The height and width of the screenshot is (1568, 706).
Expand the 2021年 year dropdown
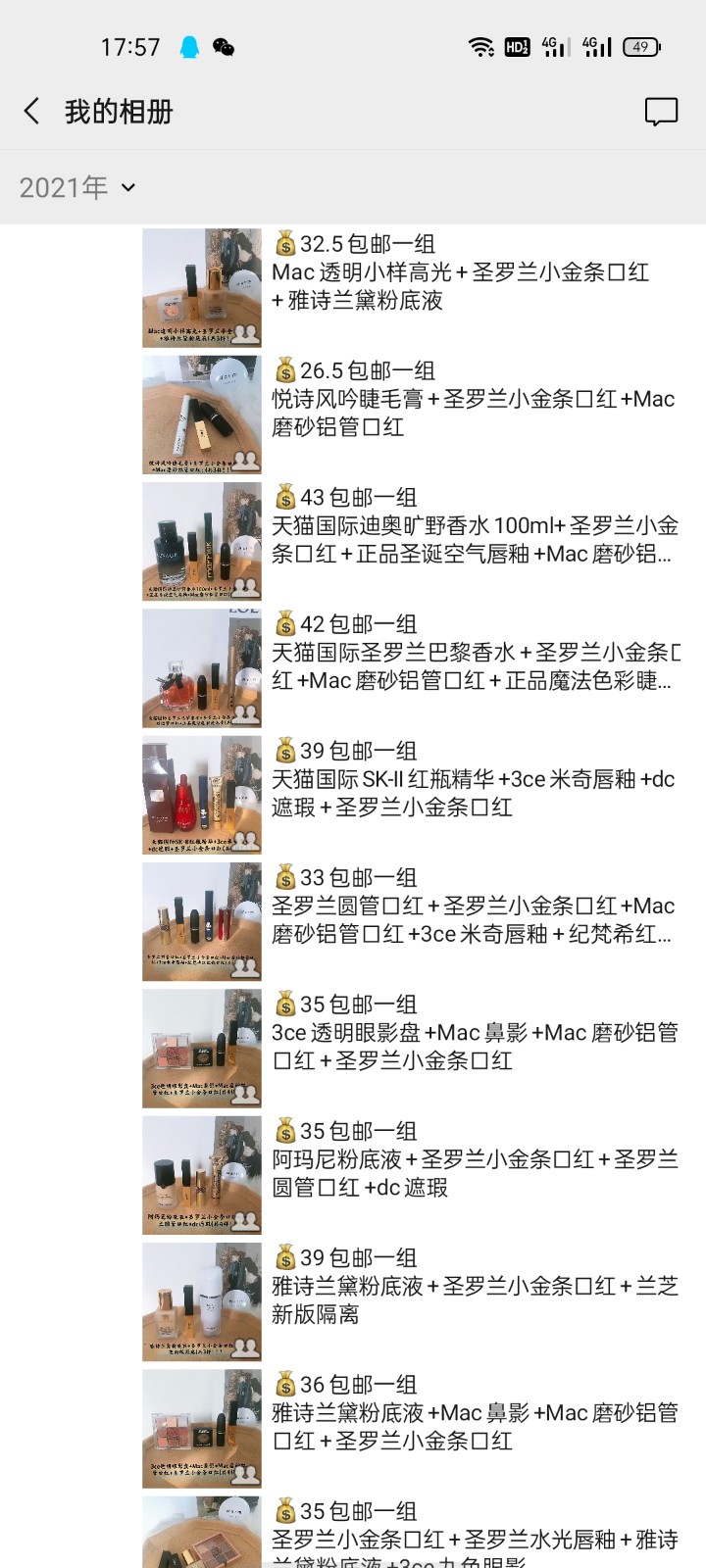coord(77,187)
